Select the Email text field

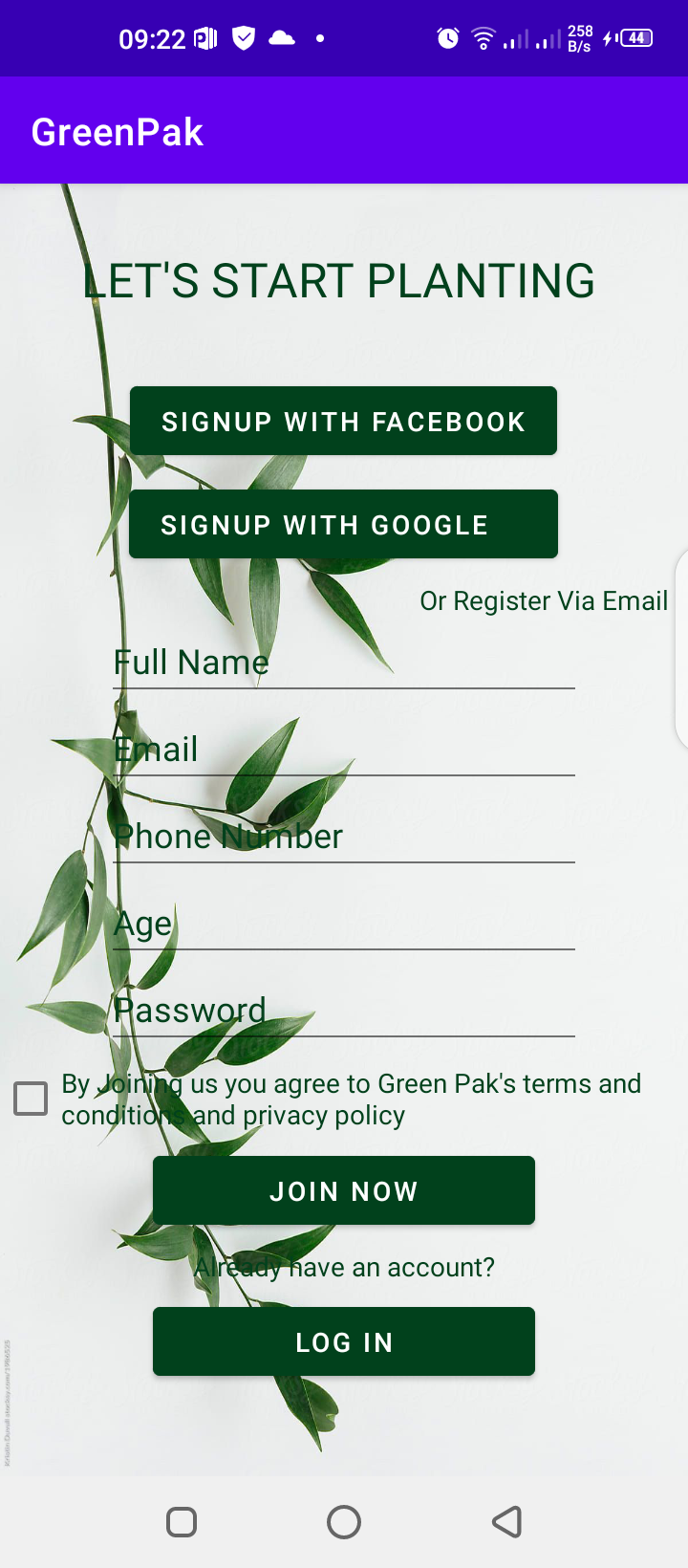coord(343,751)
